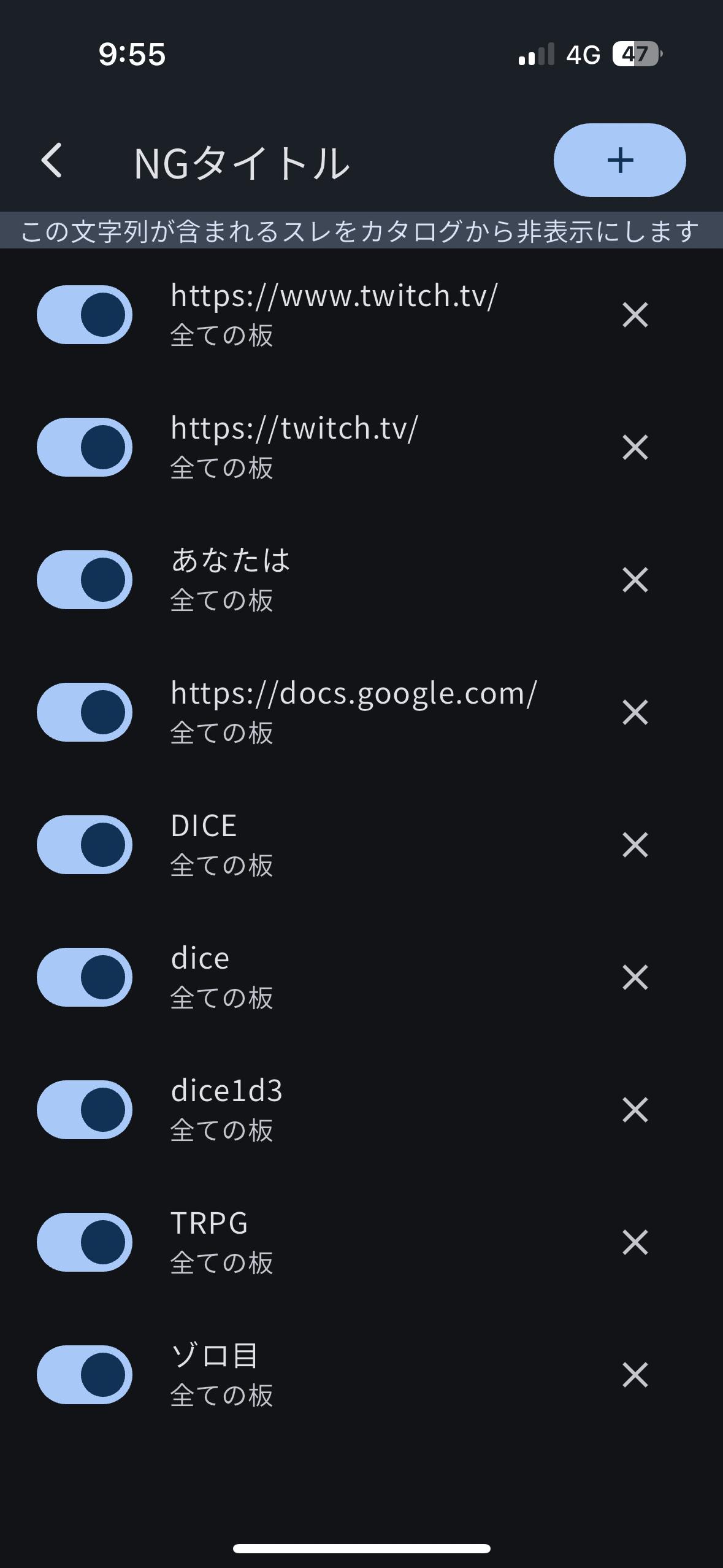
Task: Delete the dice1d3 entry
Action: (x=635, y=1110)
